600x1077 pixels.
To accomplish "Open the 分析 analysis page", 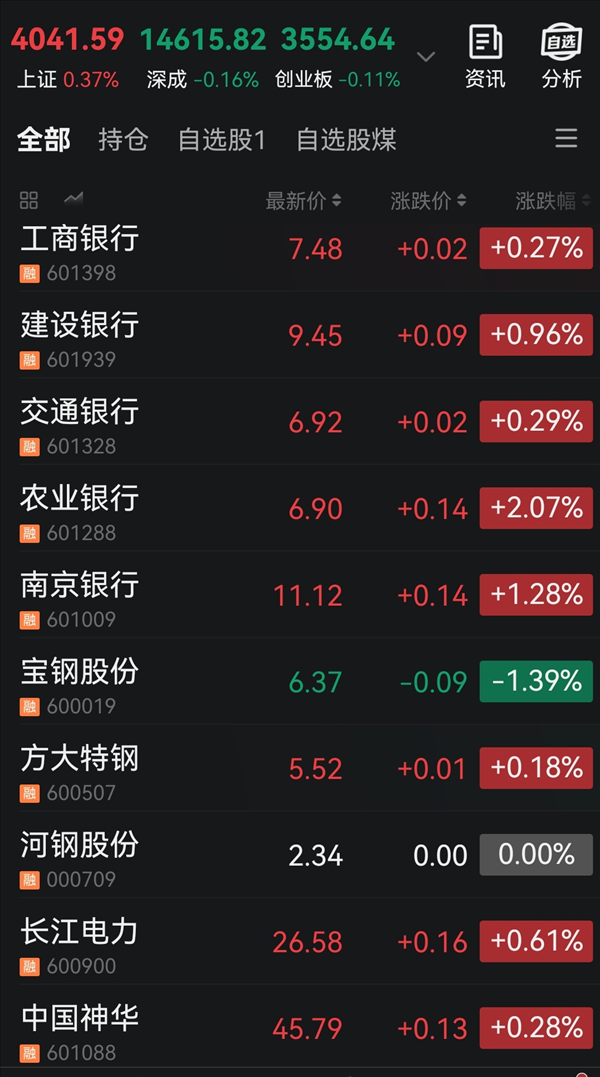I will coord(561,57).
